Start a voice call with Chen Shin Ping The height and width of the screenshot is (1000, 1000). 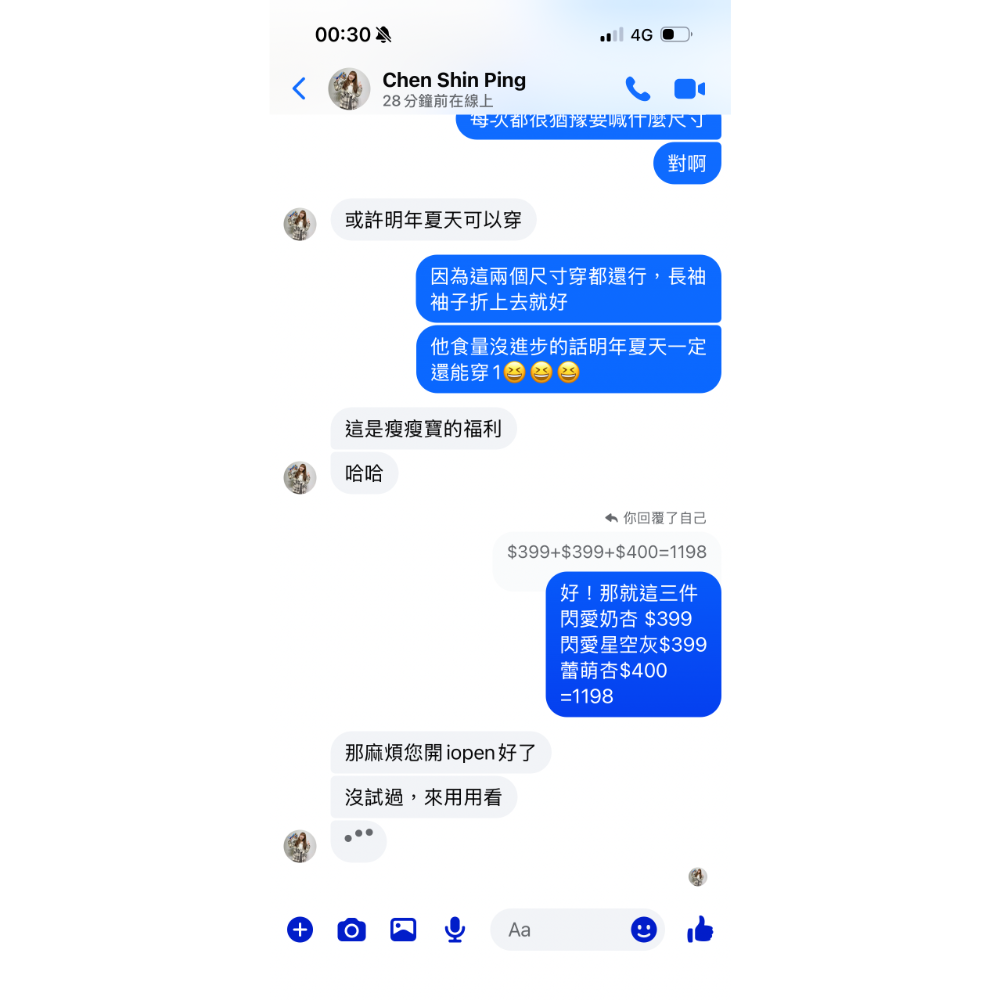point(637,89)
